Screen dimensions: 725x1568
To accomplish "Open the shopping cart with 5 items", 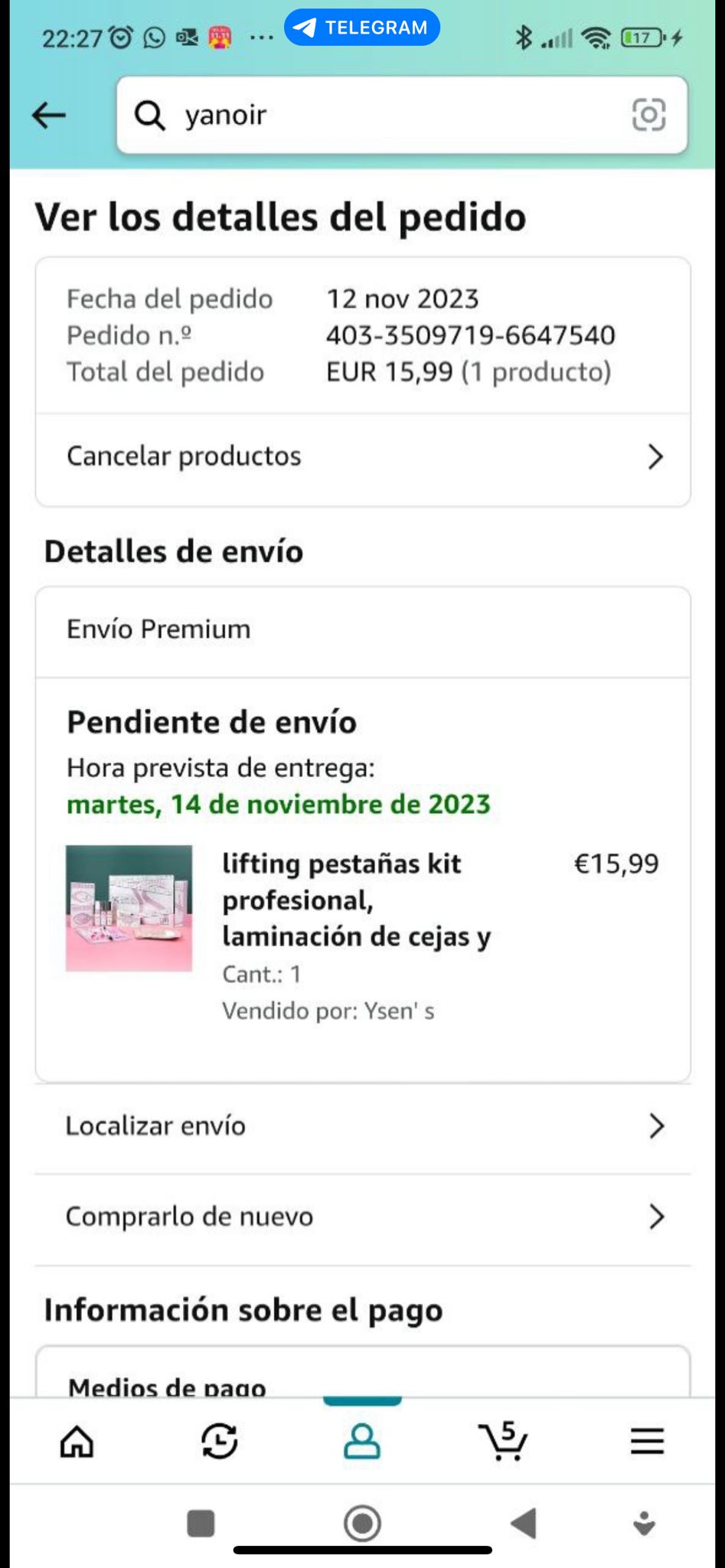I will [503, 1442].
